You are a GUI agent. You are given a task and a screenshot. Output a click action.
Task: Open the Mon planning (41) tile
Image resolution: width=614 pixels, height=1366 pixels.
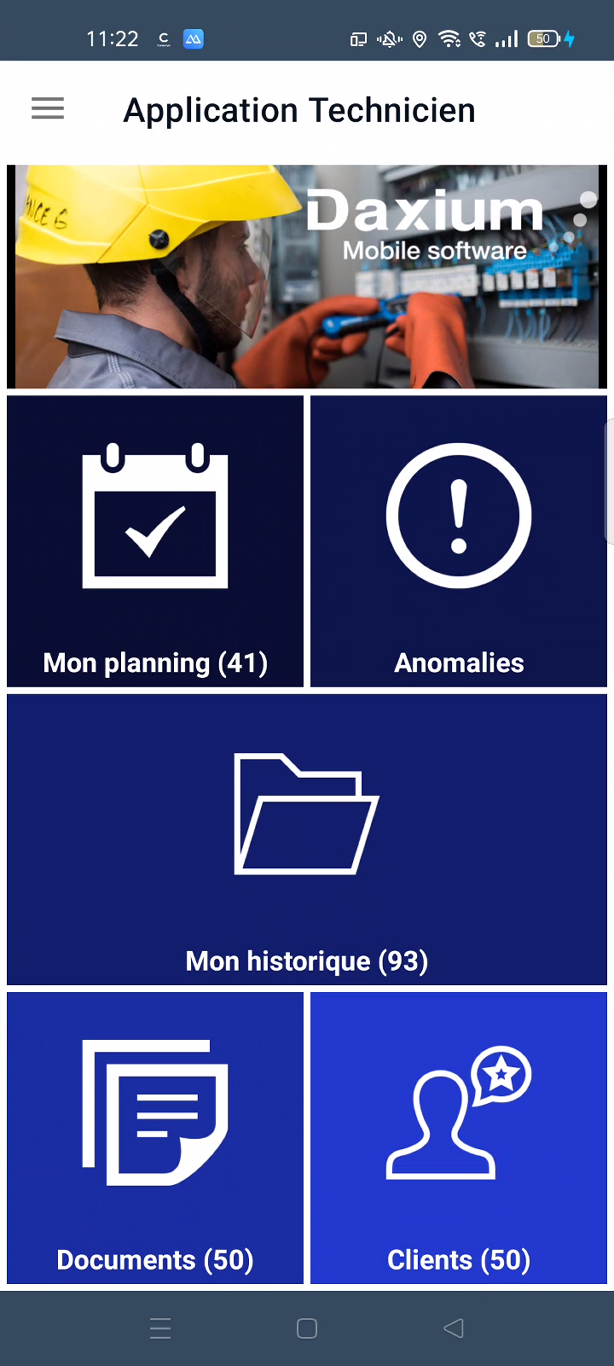tap(155, 541)
